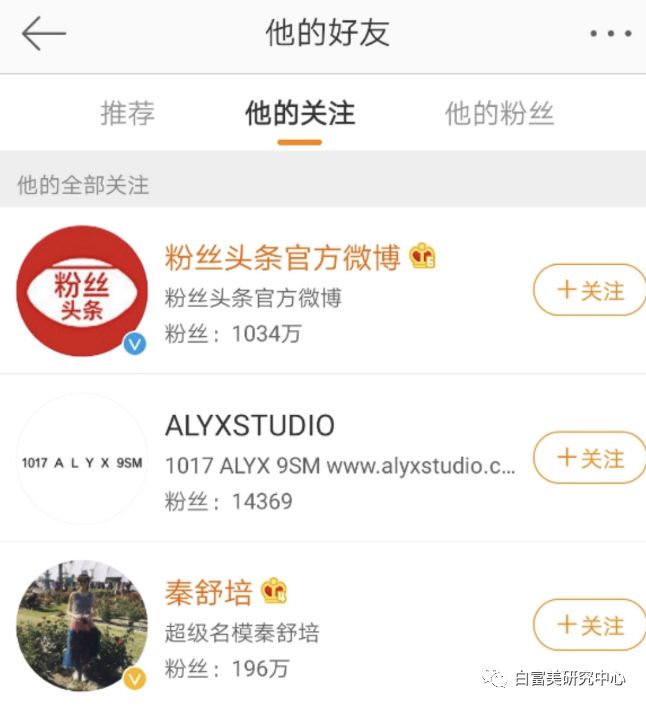This screenshot has width=646, height=706.
Task: Go back using the top-left arrow
Action: pos(43,34)
